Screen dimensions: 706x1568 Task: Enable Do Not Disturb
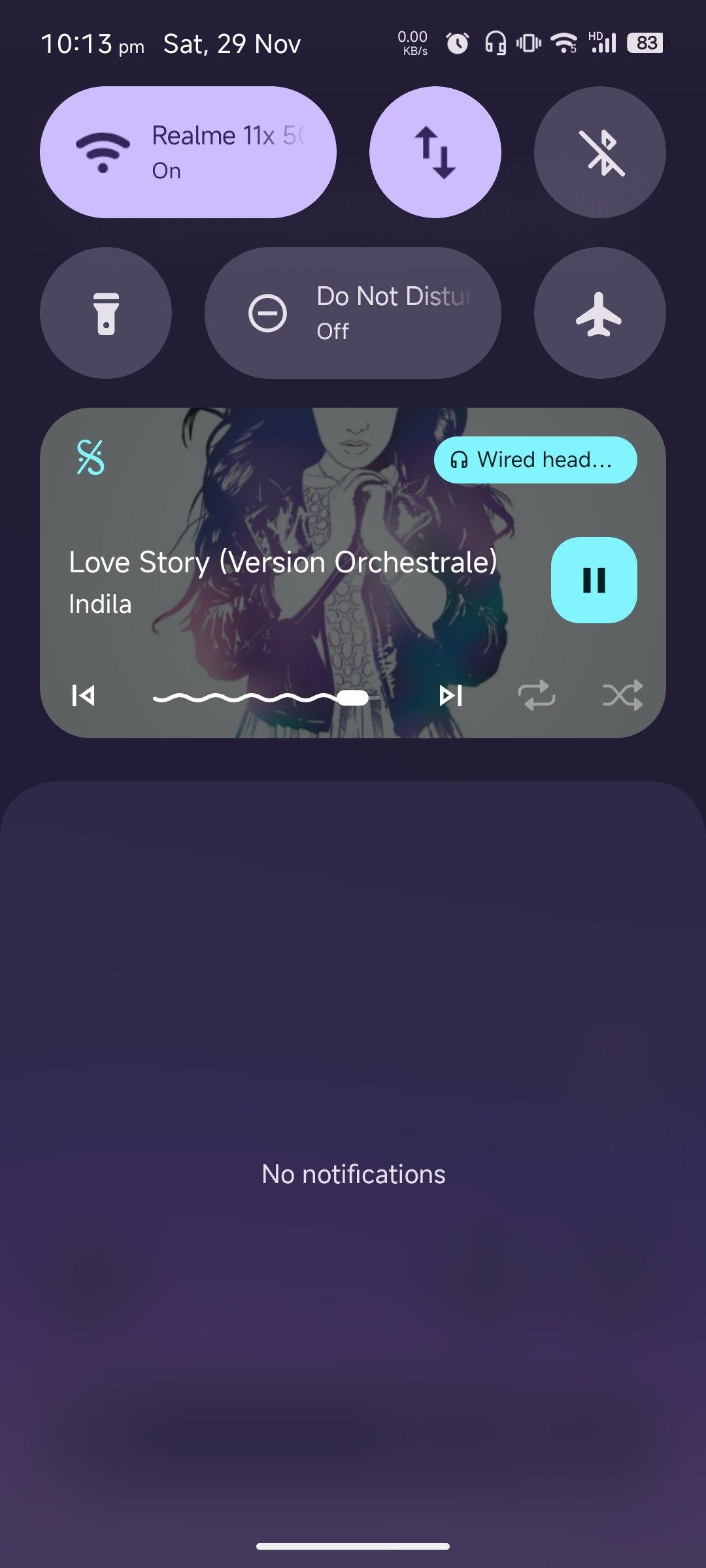(352, 313)
